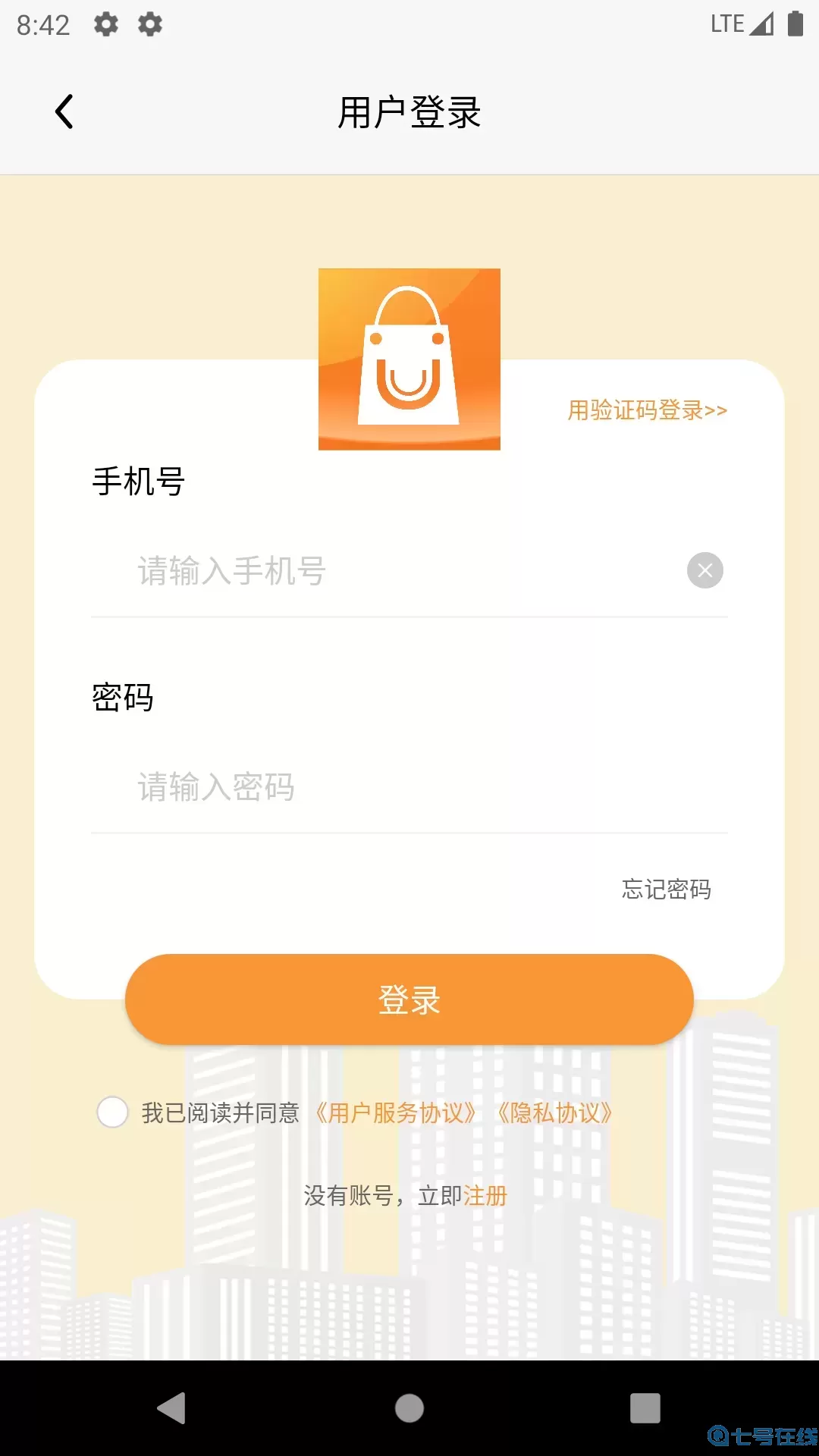Screen dimensions: 819x1456
Task: Open the second gear icon in status bar
Action: point(151,24)
